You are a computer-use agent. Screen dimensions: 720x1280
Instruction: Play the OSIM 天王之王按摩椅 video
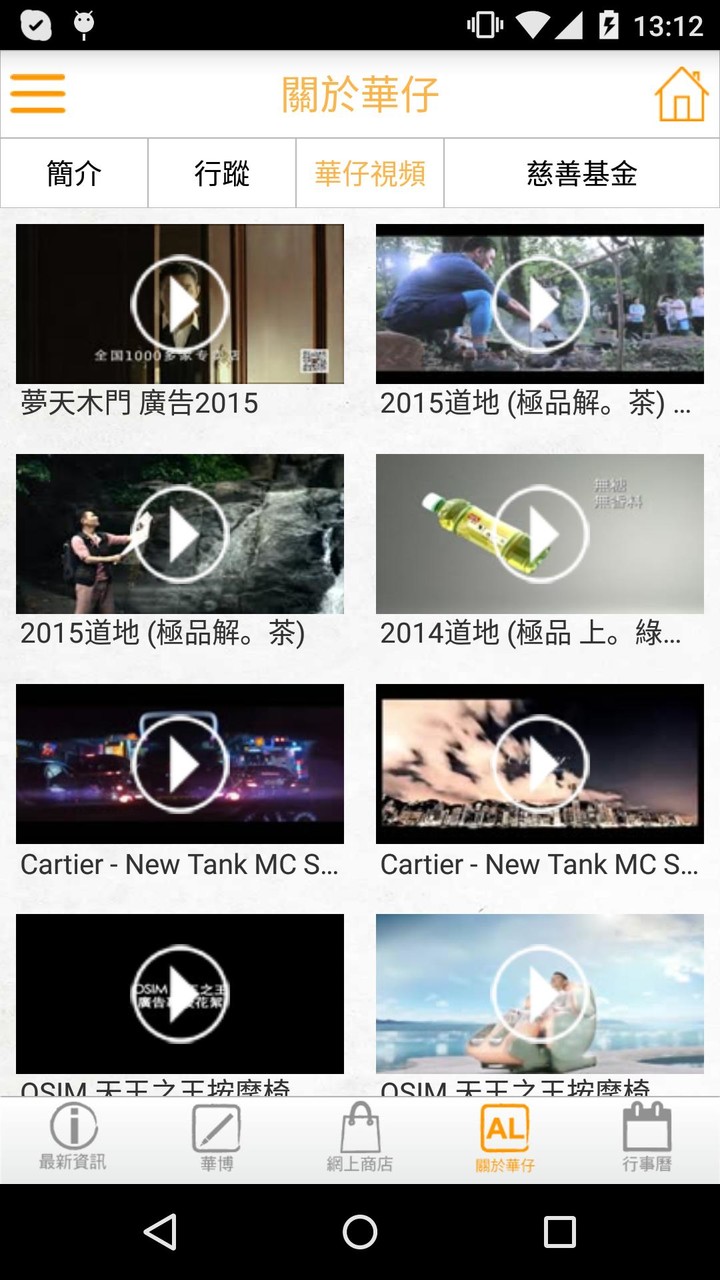coord(179,993)
